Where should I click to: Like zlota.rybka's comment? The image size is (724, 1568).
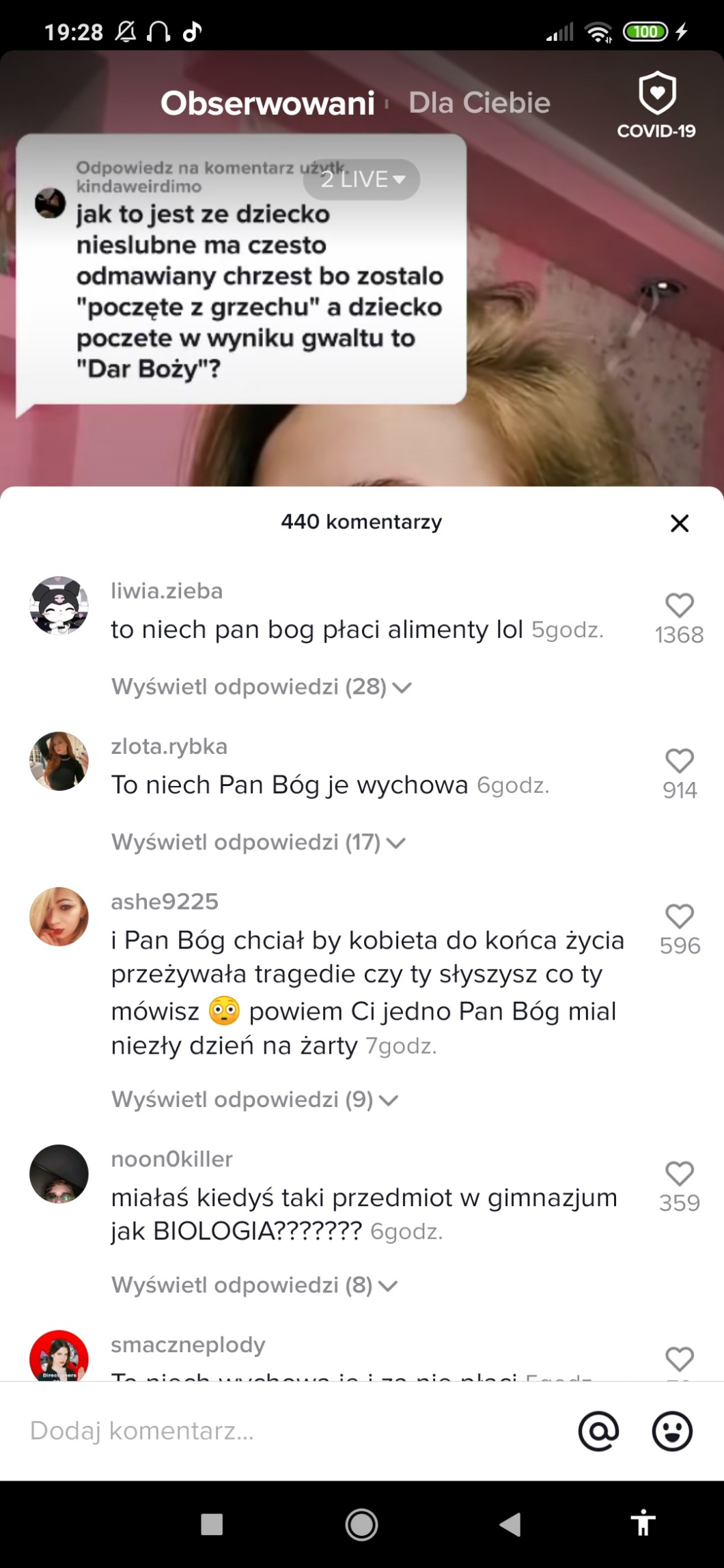(679, 761)
